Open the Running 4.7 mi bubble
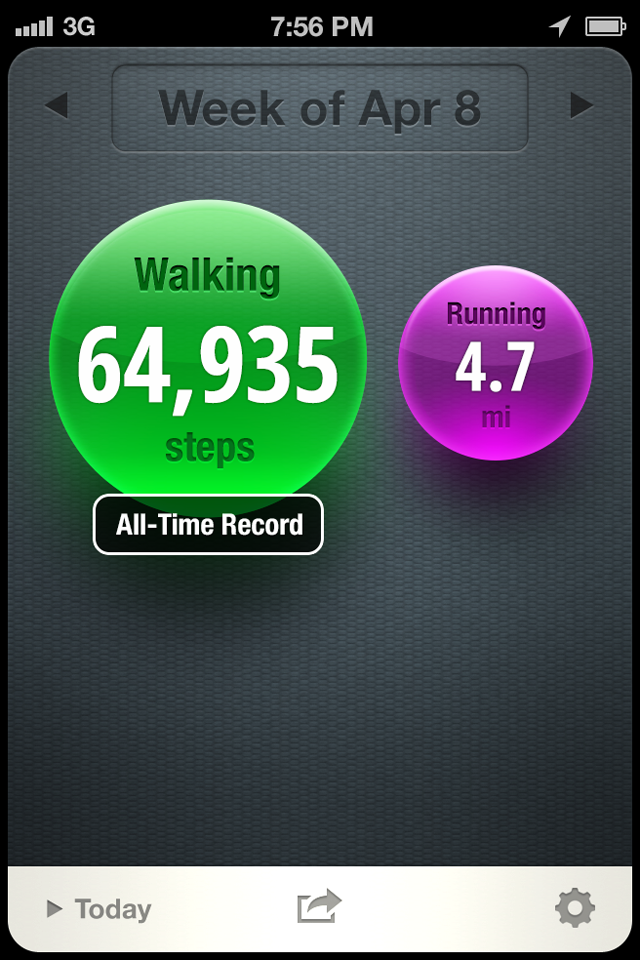 tap(495, 363)
